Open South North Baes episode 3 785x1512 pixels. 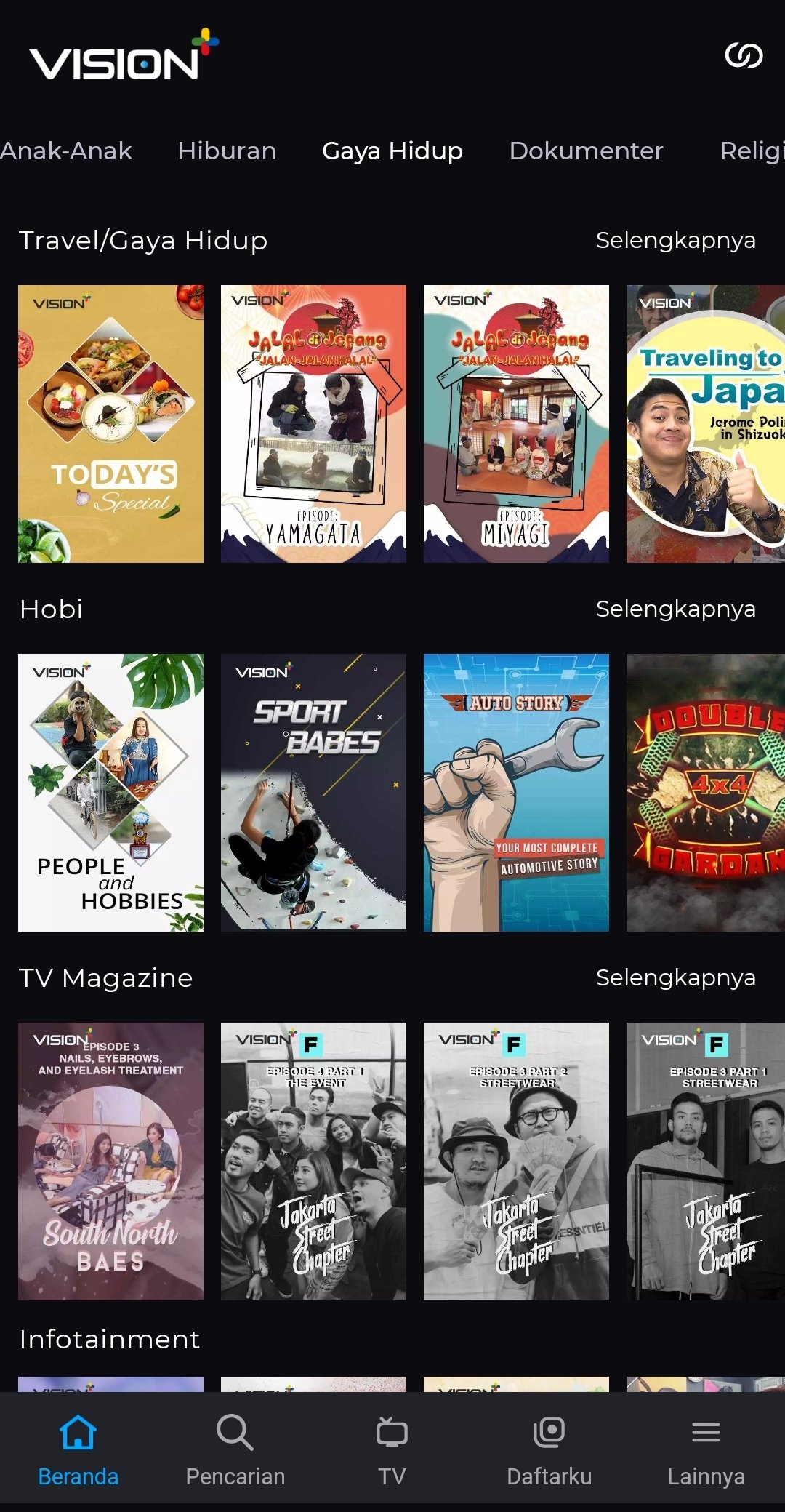point(110,1161)
